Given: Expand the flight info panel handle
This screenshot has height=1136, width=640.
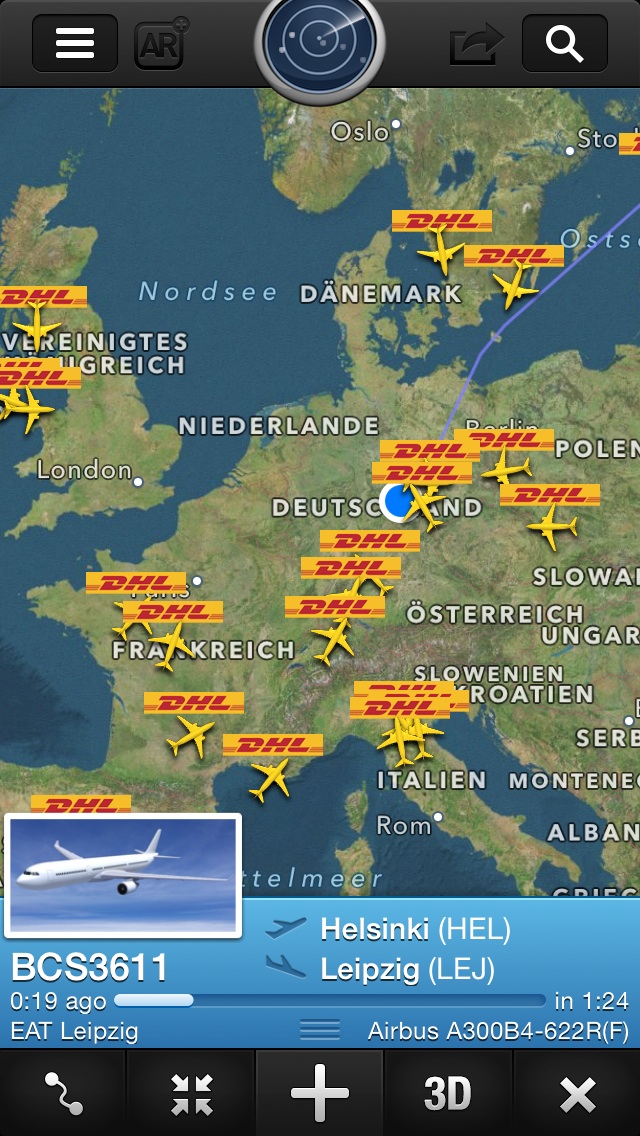Looking at the screenshot, I should click(x=320, y=1030).
